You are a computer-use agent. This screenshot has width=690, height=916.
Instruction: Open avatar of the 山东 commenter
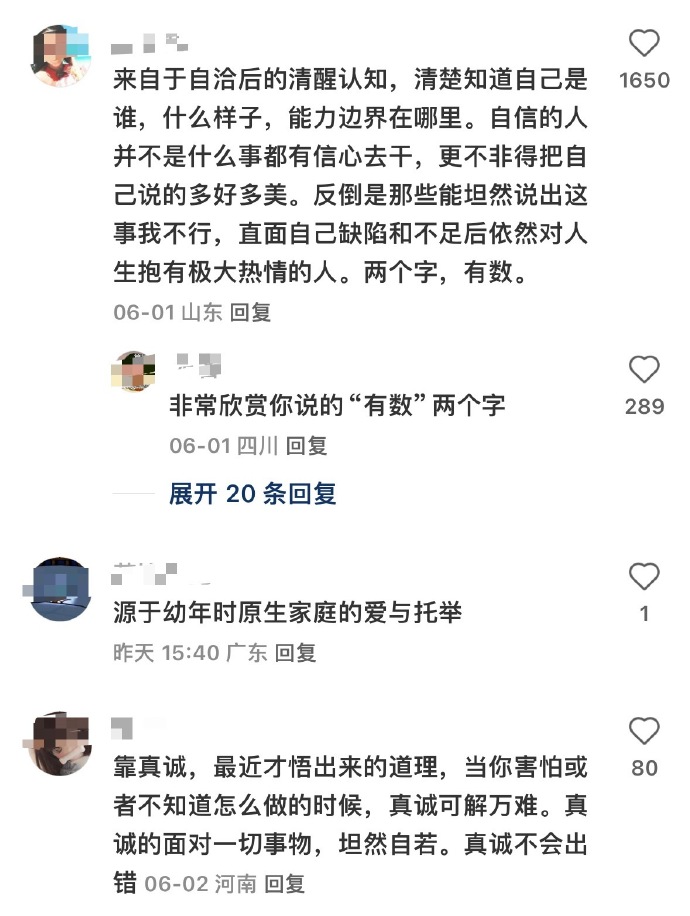coord(62,55)
